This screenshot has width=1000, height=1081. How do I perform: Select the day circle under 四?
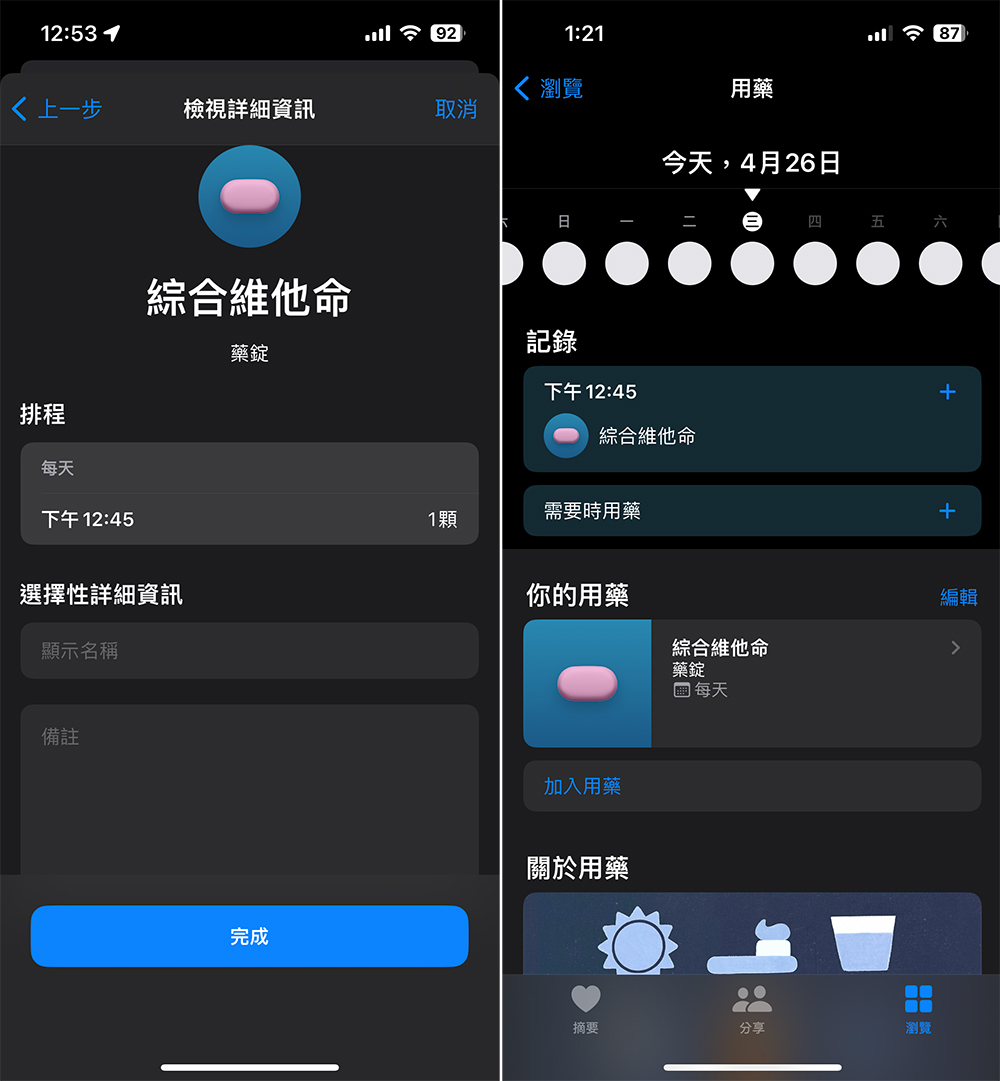click(814, 264)
